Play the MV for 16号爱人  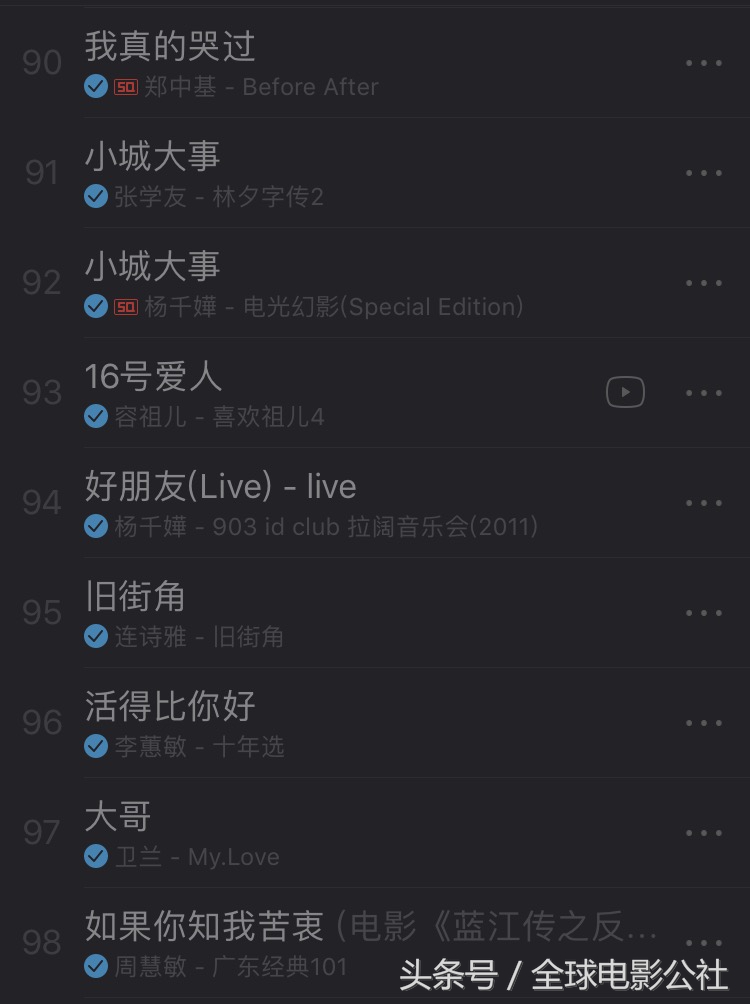[x=625, y=392]
